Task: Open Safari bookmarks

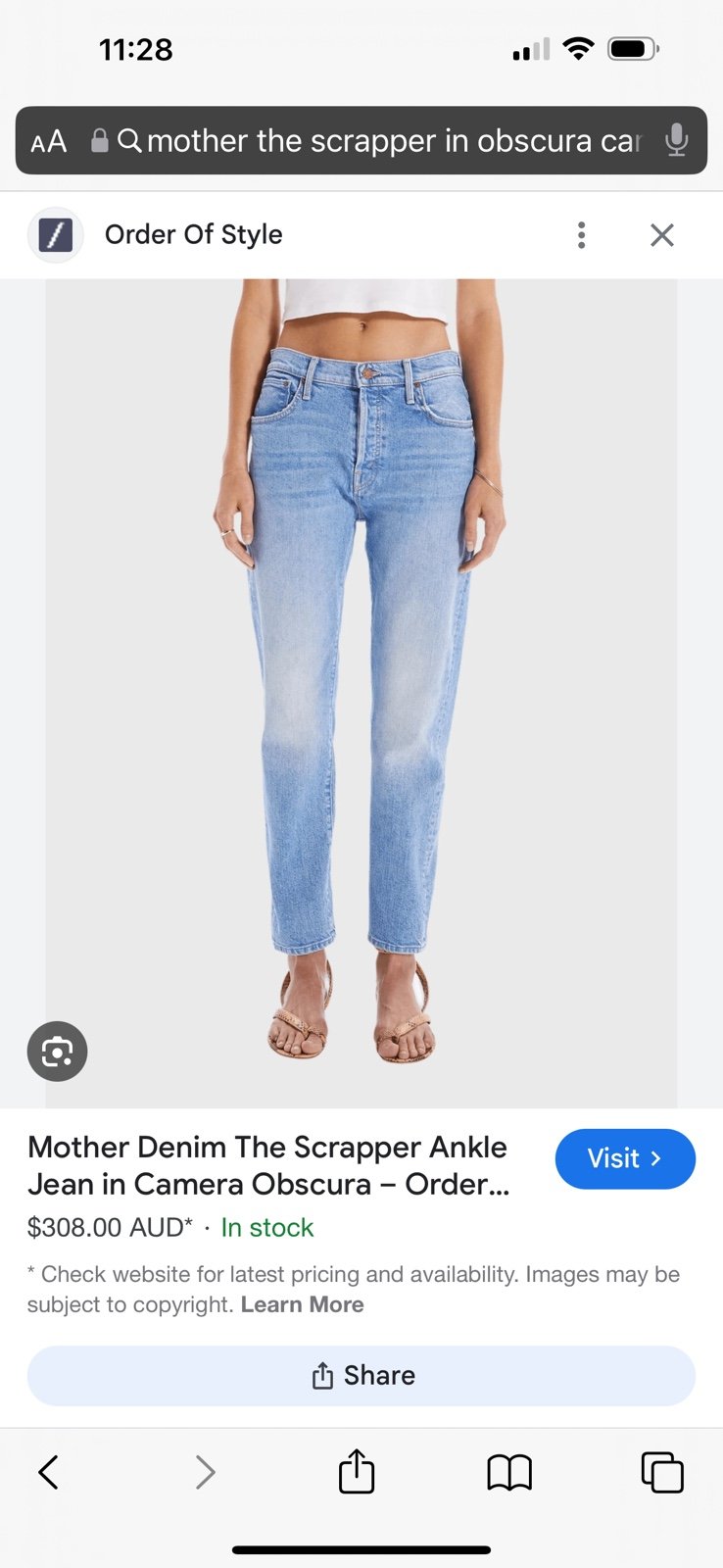Action: [509, 1472]
